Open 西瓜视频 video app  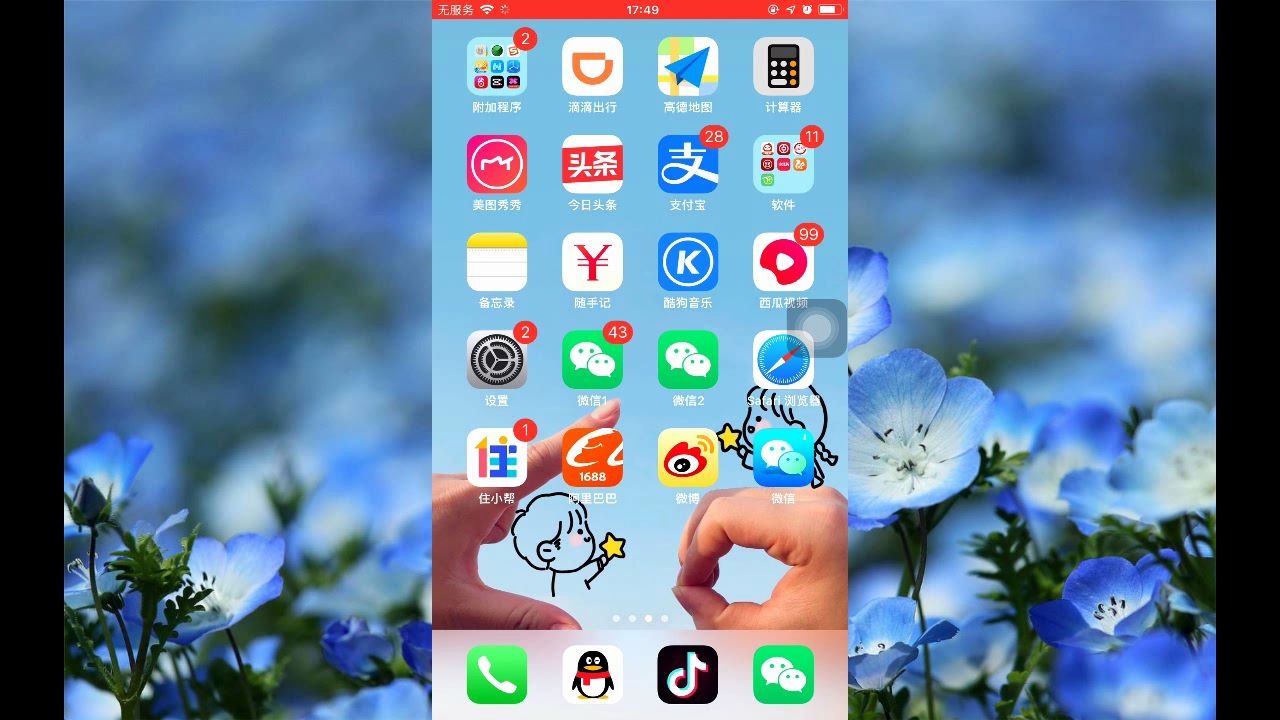[783, 262]
